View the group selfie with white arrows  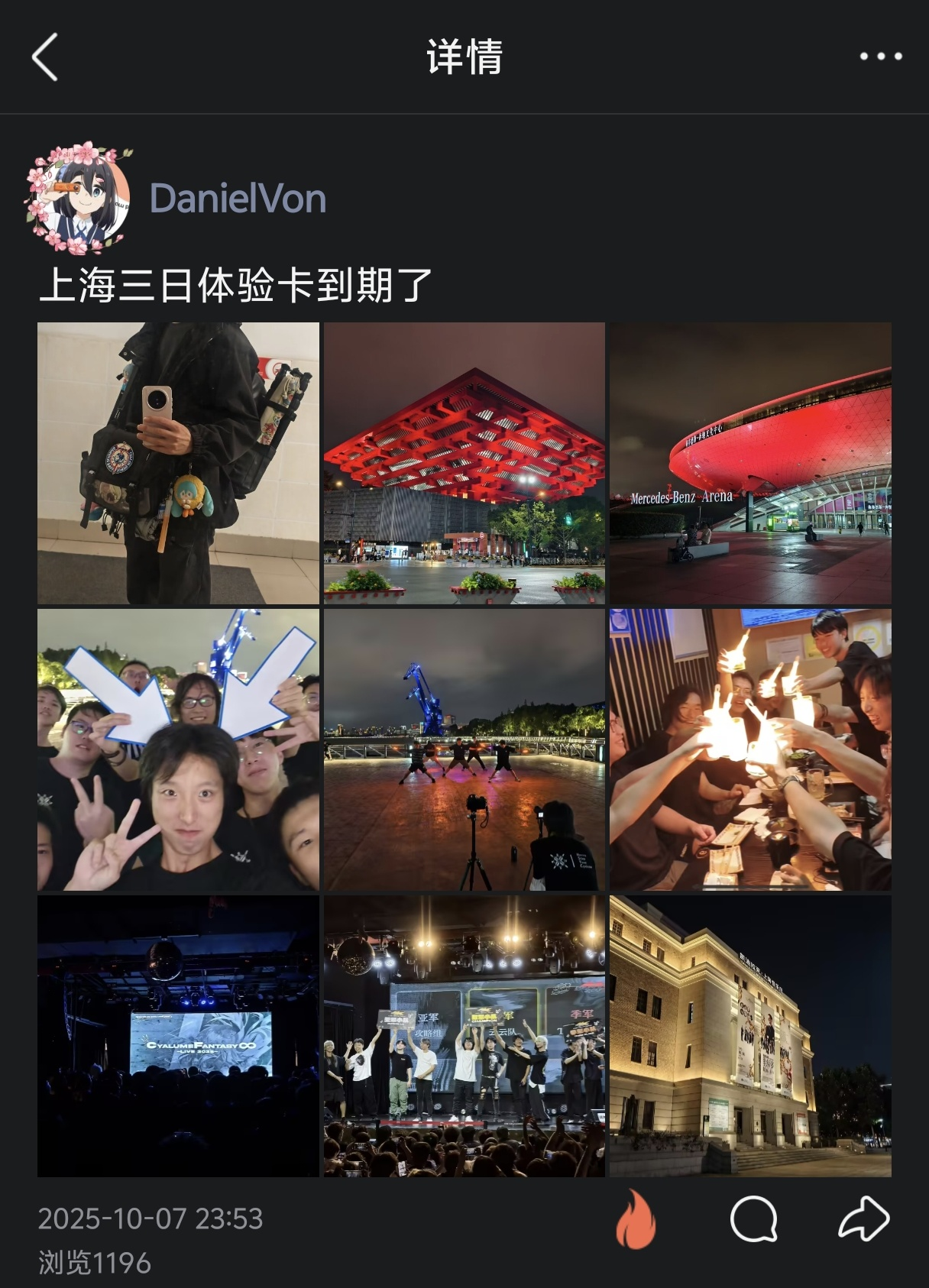pos(178,749)
